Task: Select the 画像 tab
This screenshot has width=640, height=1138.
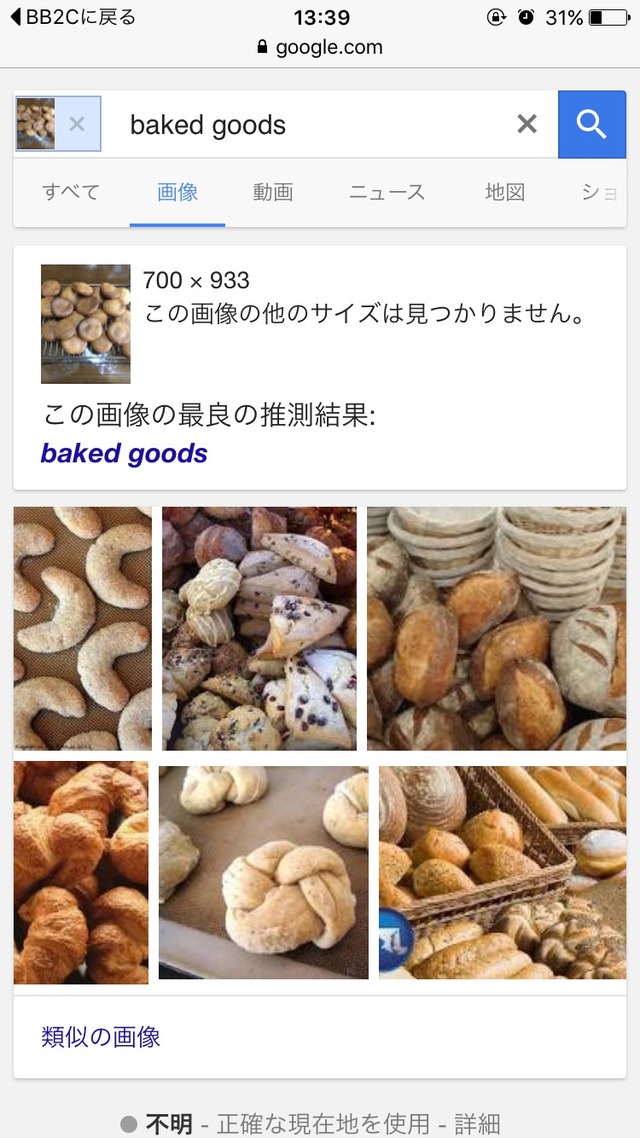Action: 178,192
